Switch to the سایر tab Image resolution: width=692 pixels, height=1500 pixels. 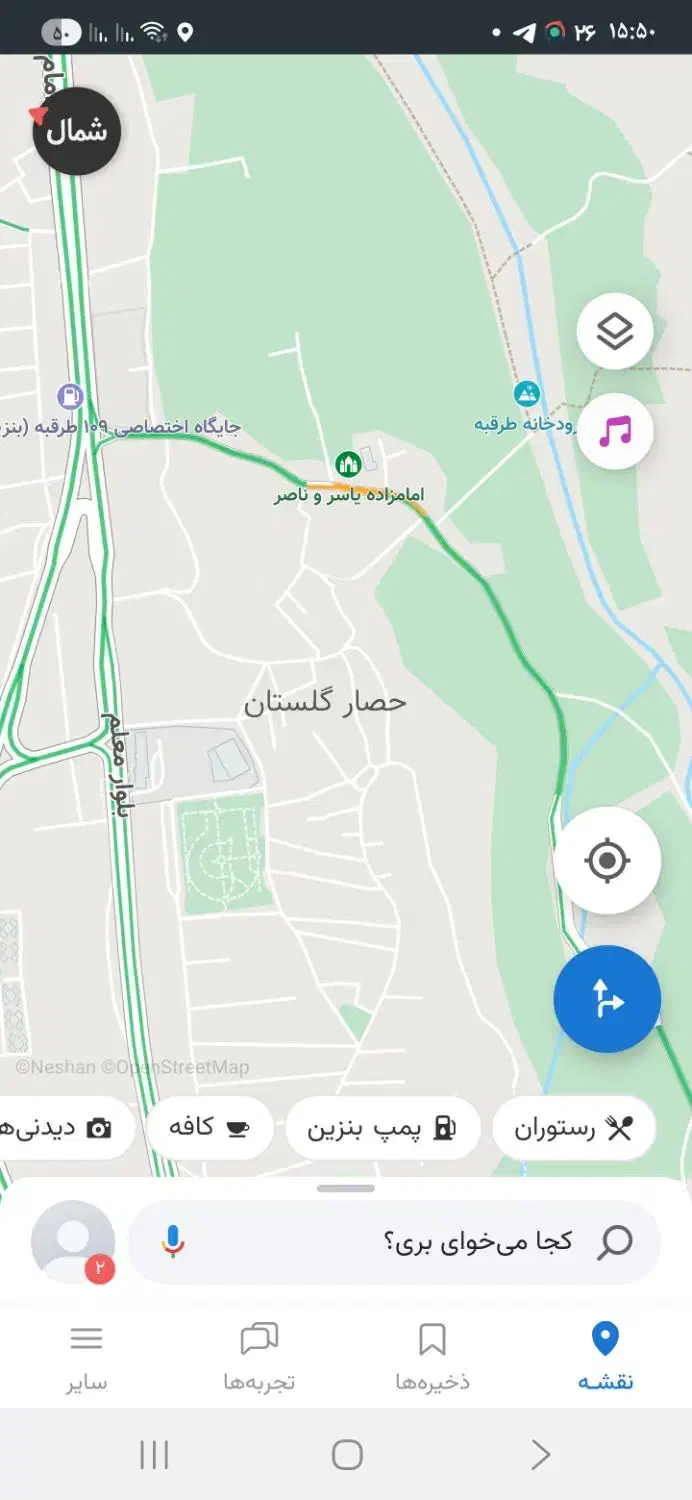coord(87,1356)
